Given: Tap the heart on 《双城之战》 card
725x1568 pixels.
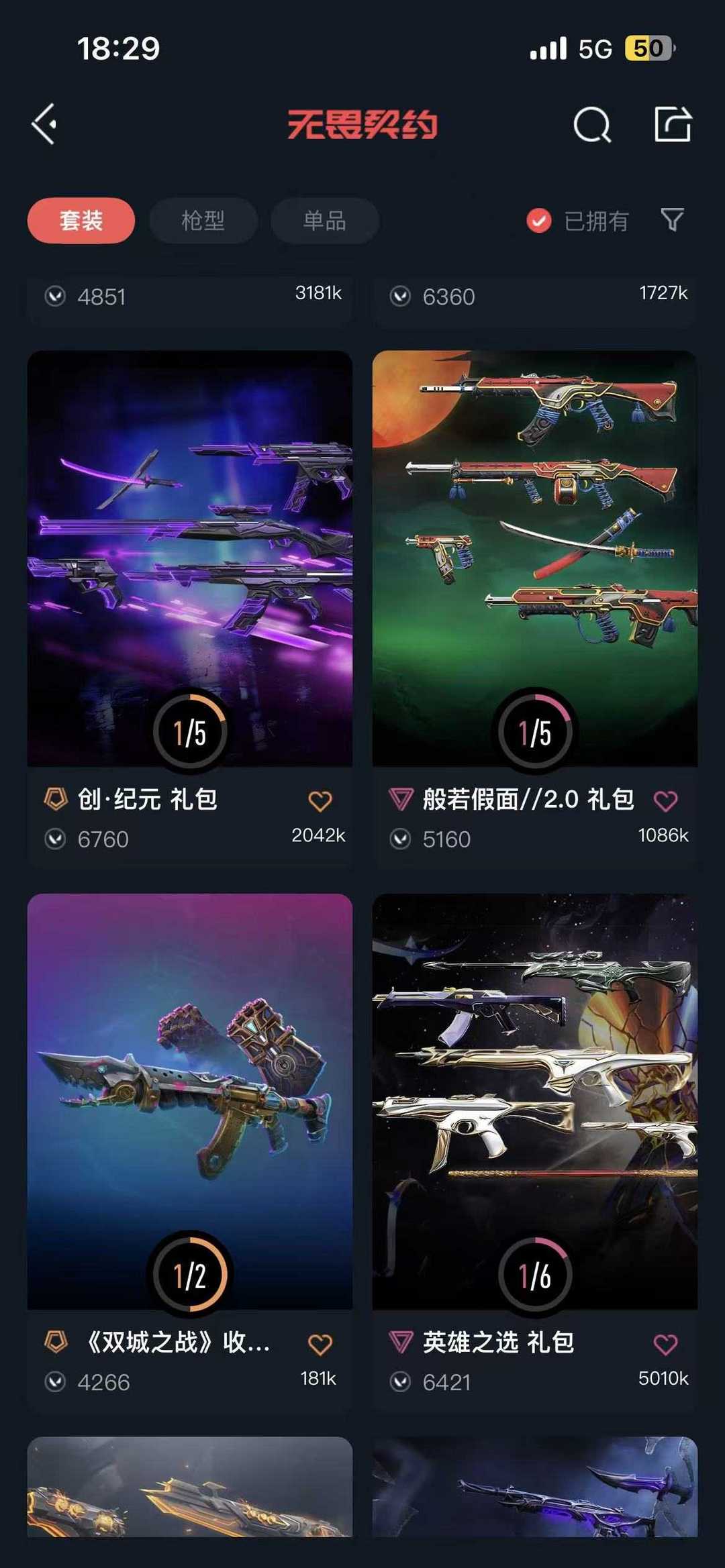Looking at the screenshot, I should pos(320,1344).
